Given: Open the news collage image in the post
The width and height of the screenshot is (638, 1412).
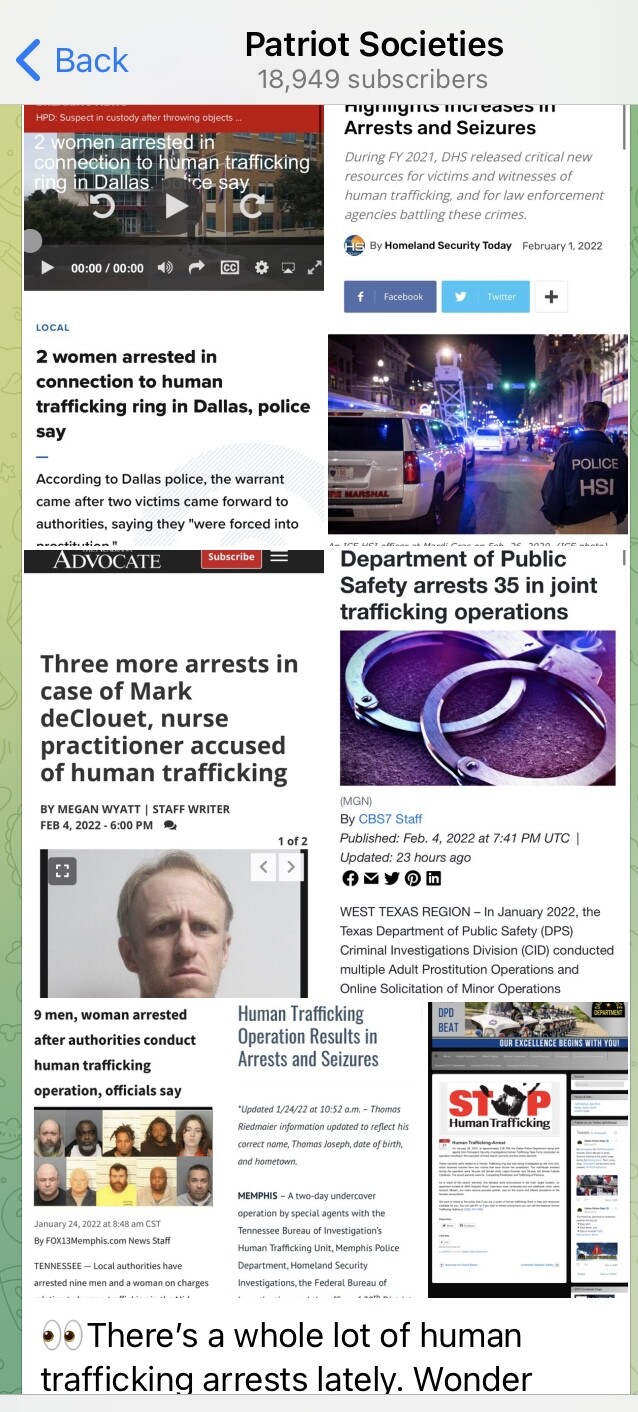Looking at the screenshot, I should (326, 700).
